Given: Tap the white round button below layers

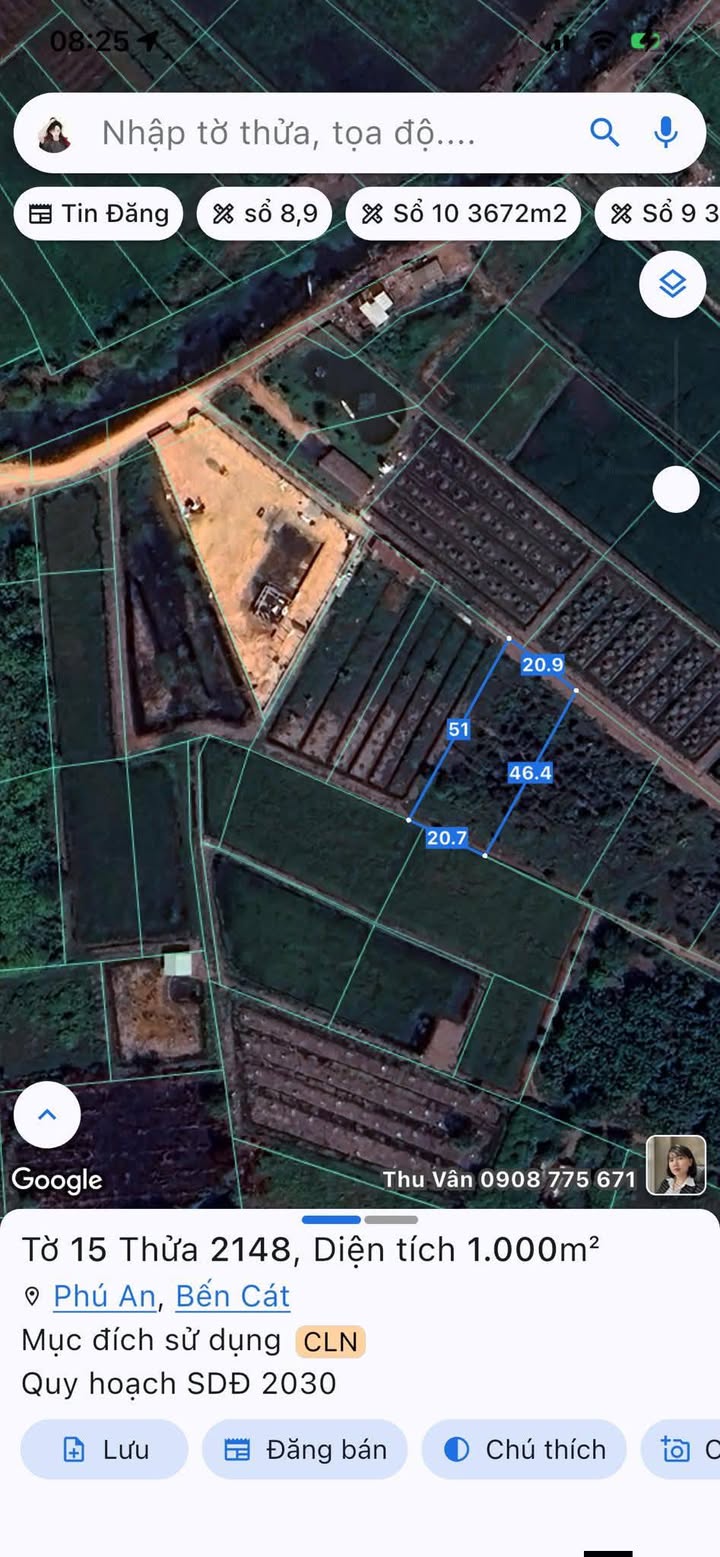Looking at the screenshot, I should point(676,490).
